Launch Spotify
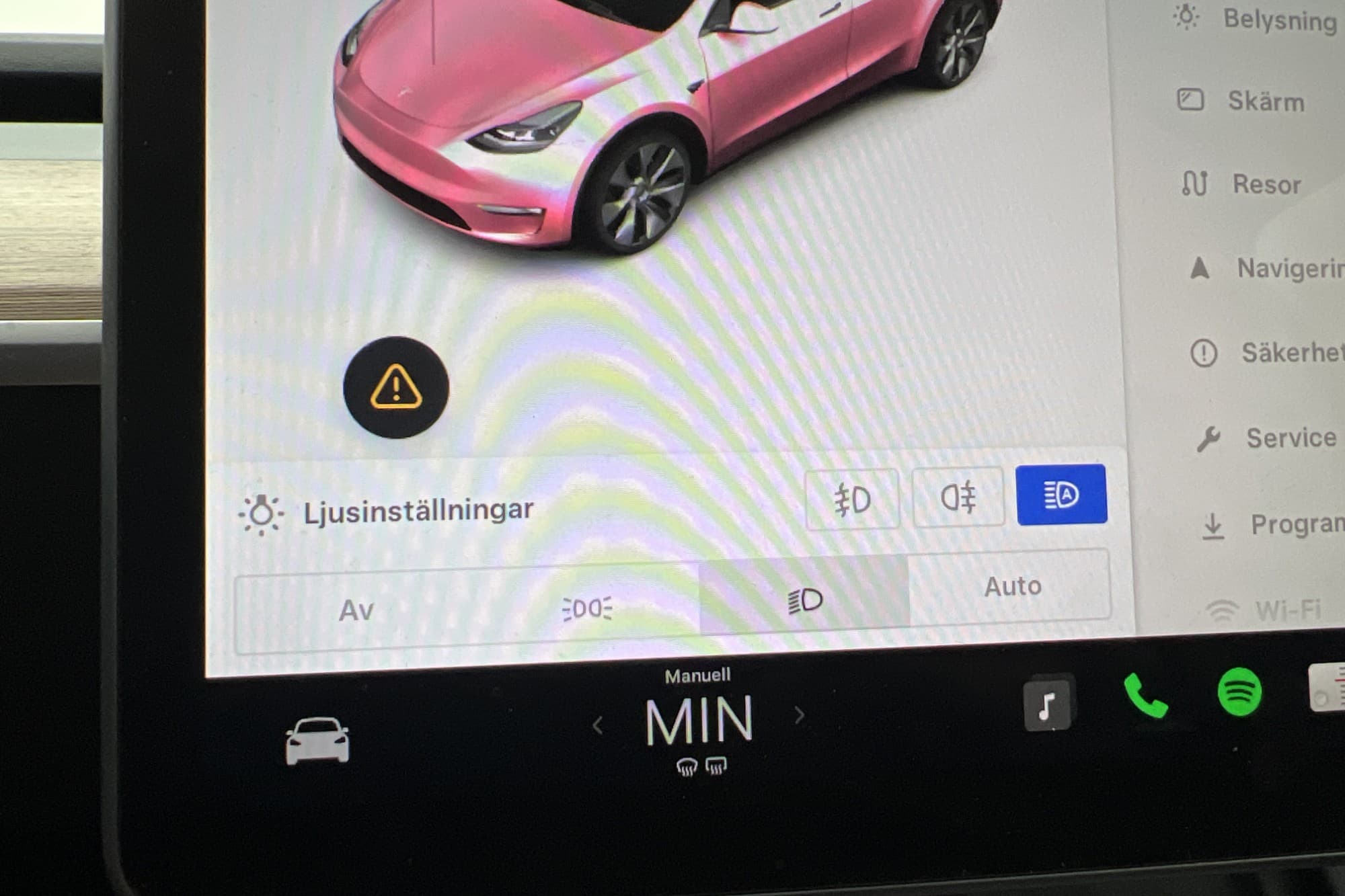The height and width of the screenshot is (896, 1345). click(x=1239, y=692)
